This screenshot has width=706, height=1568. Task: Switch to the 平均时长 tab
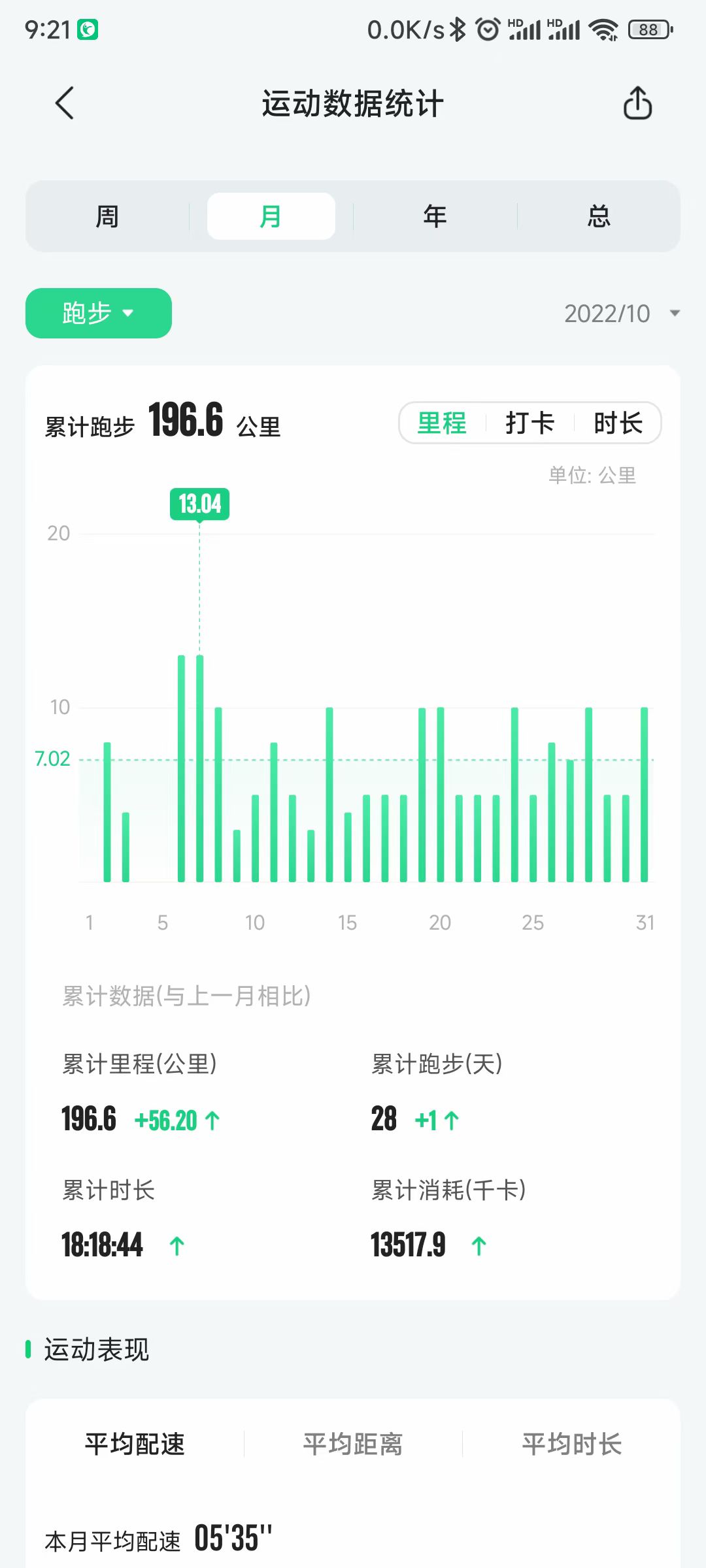(x=571, y=1444)
